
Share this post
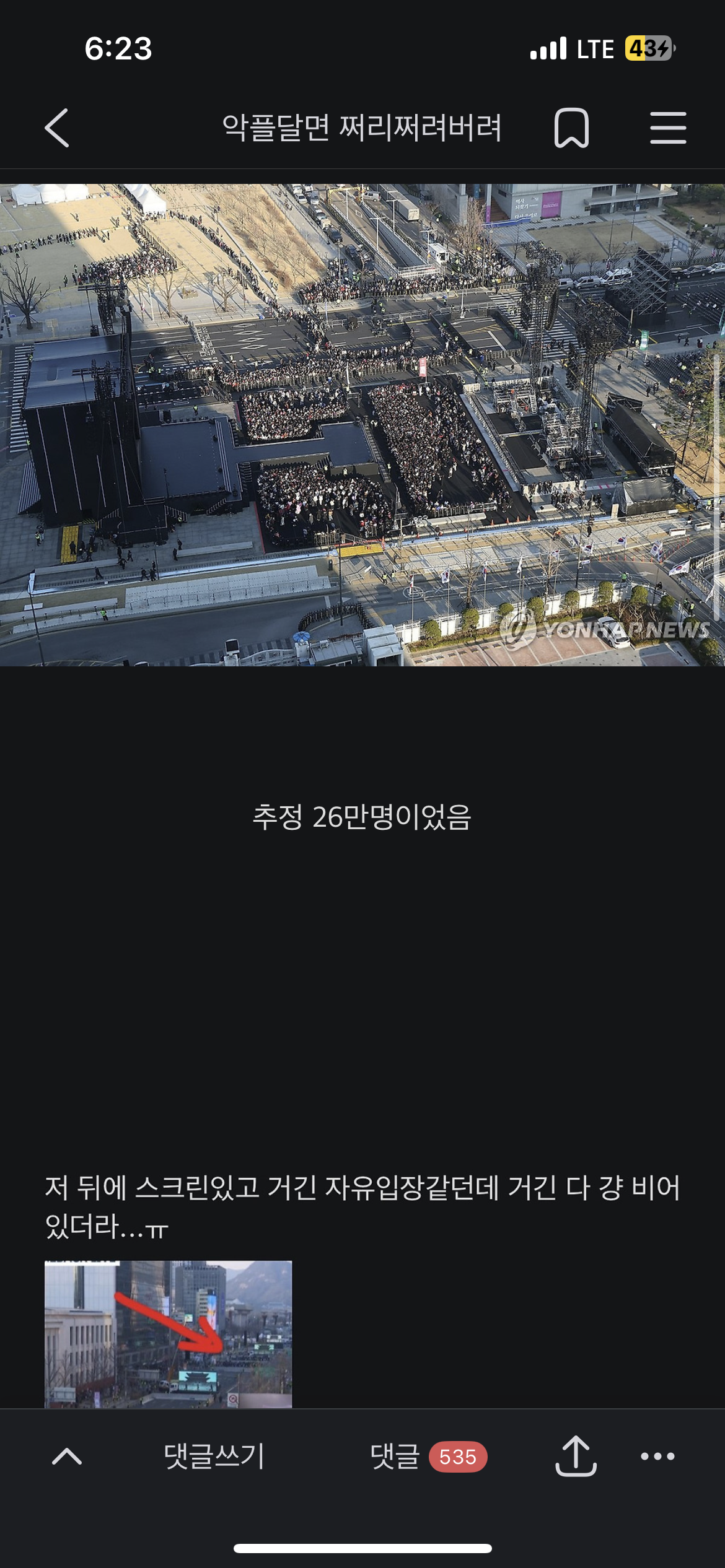(576, 1456)
